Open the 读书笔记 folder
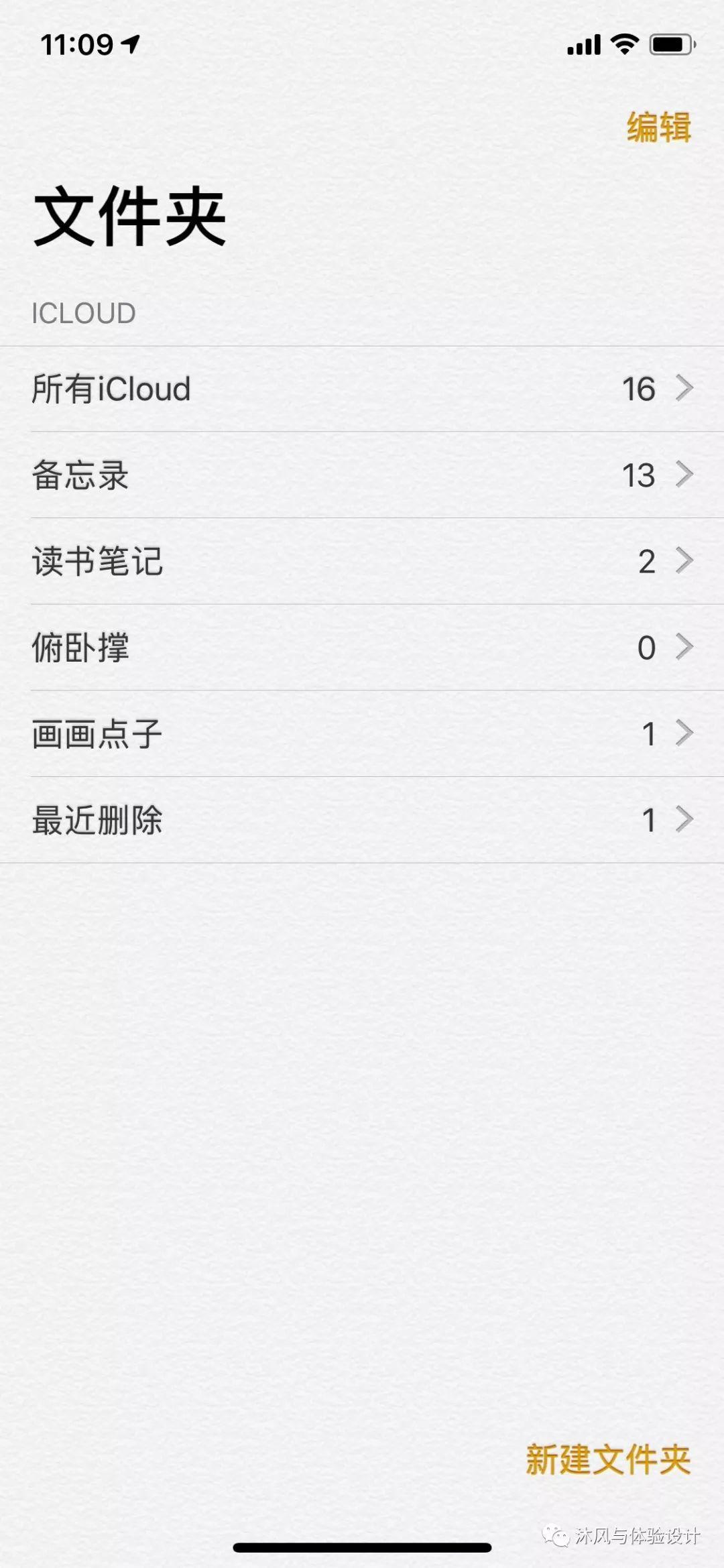Image resolution: width=724 pixels, height=1568 pixels. [362, 561]
